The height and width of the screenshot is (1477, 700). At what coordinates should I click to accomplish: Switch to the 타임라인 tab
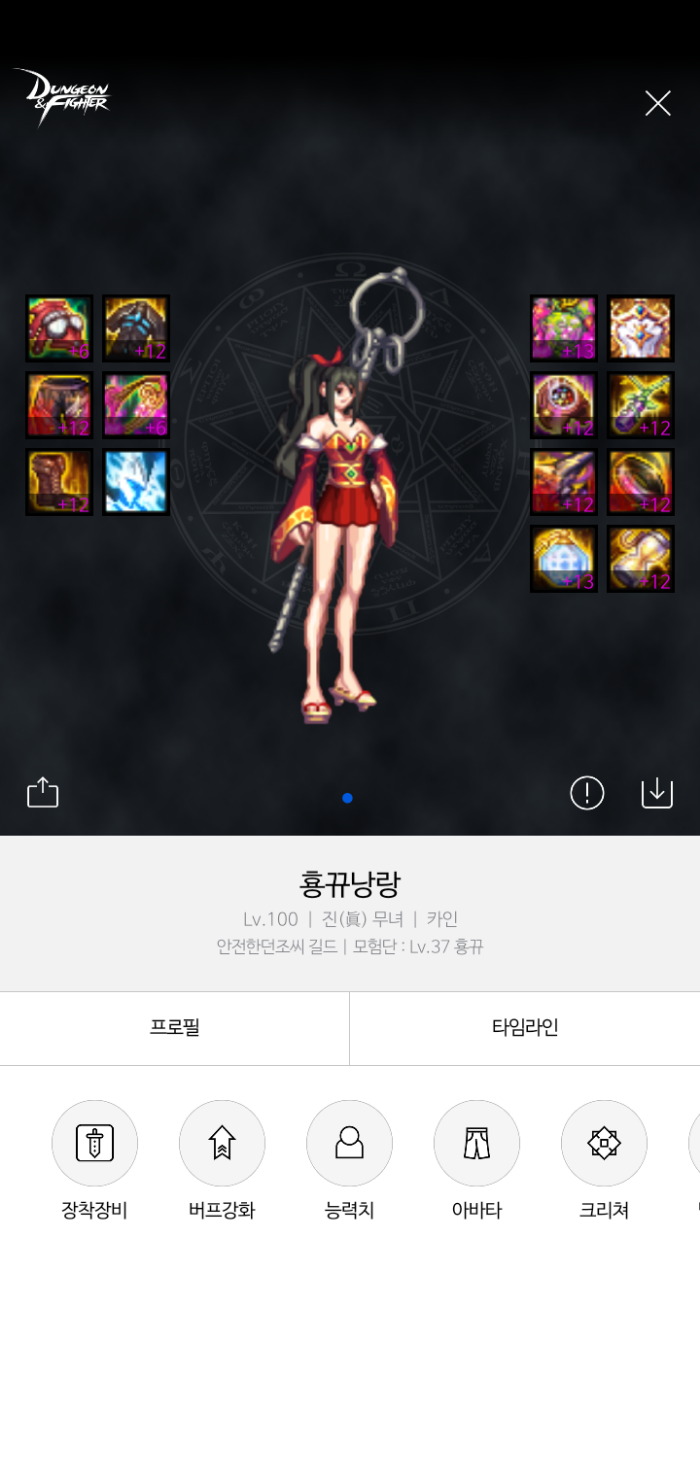coord(525,1028)
